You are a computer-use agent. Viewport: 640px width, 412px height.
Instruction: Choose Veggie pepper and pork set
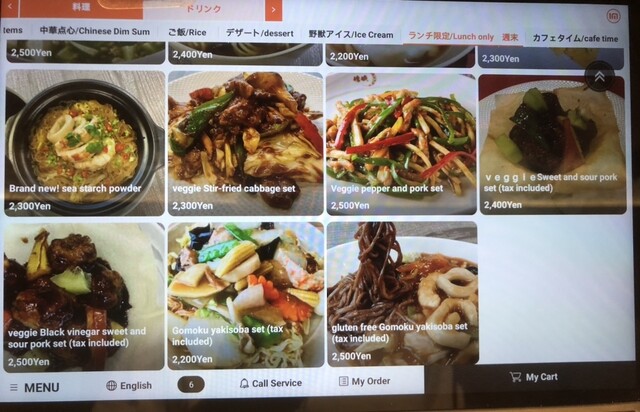tap(401, 142)
